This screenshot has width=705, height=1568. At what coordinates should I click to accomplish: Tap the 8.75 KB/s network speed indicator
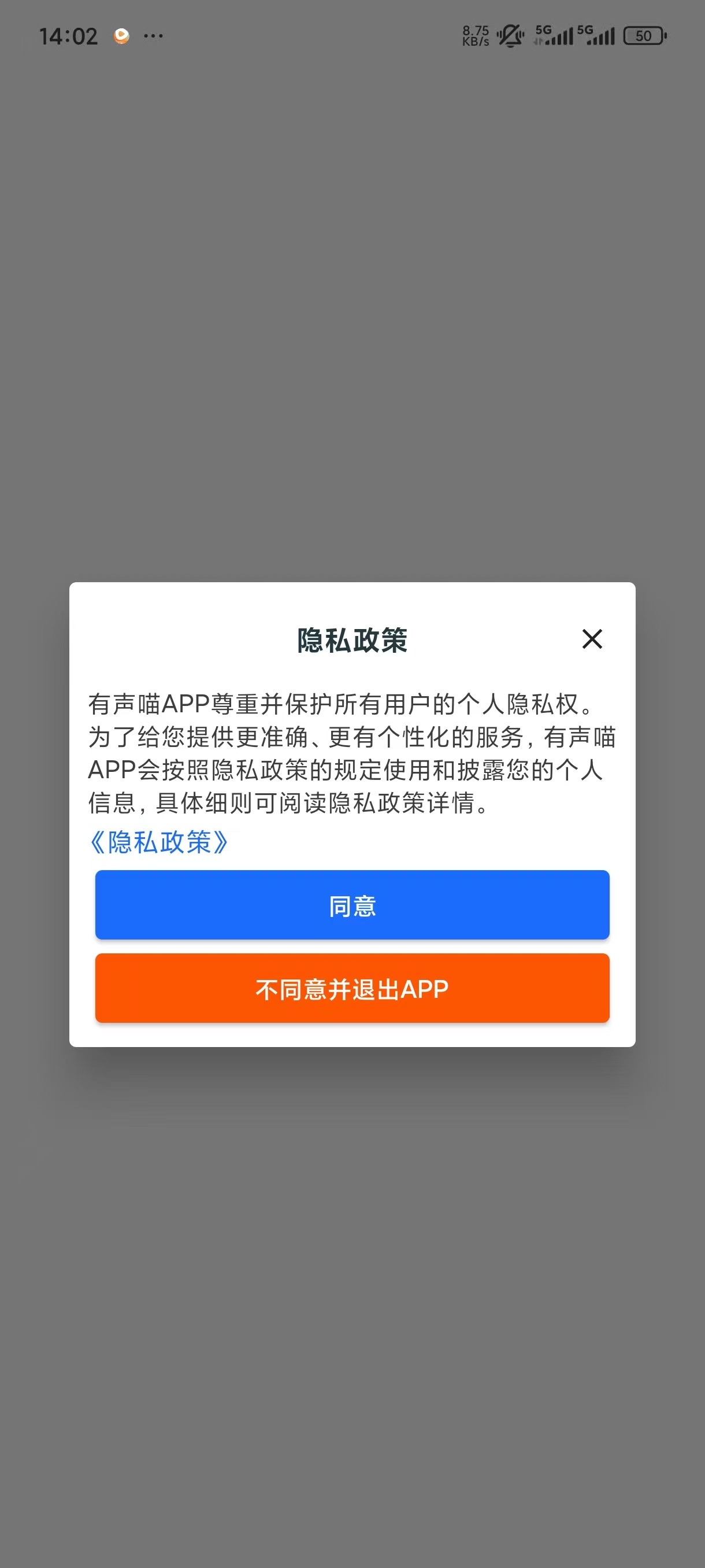click(x=476, y=36)
